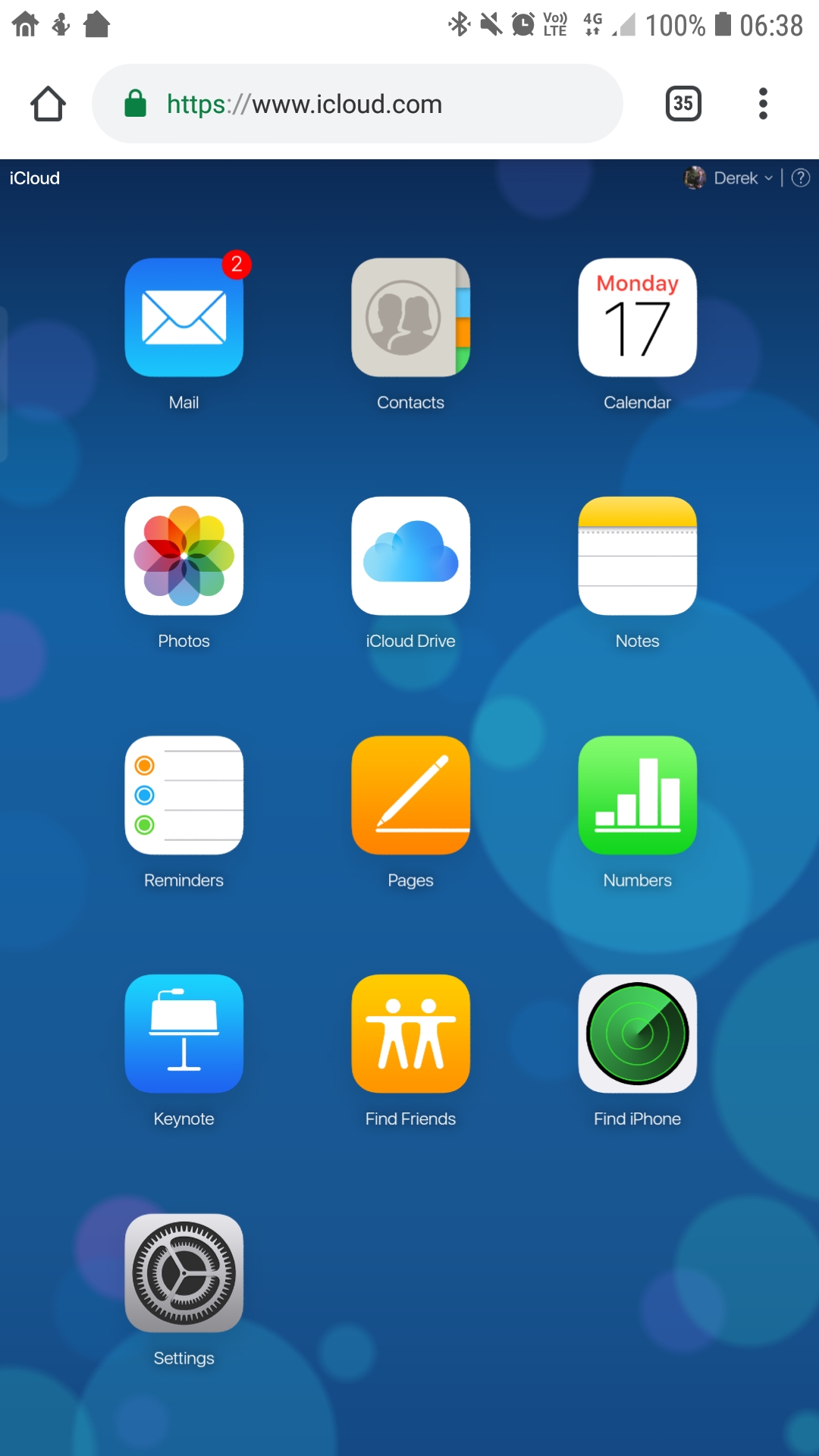Open the iCloud help question mark
Image resolution: width=819 pixels, height=1456 pixels.
801,178
